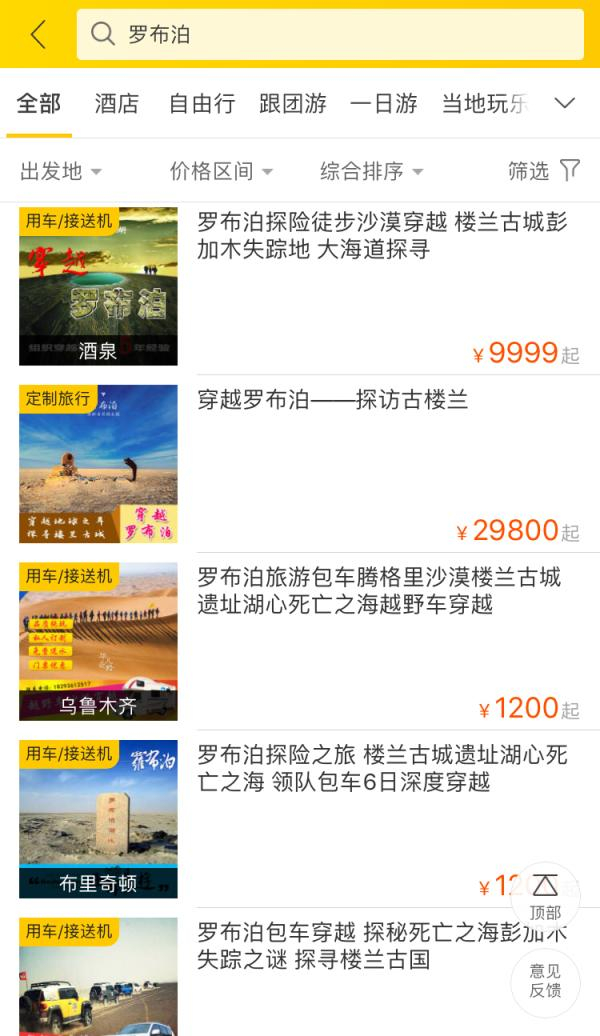This screenshot has width=600, height=1036.
Task: Open the 筛选 filter options
Action: click(543, 171)
